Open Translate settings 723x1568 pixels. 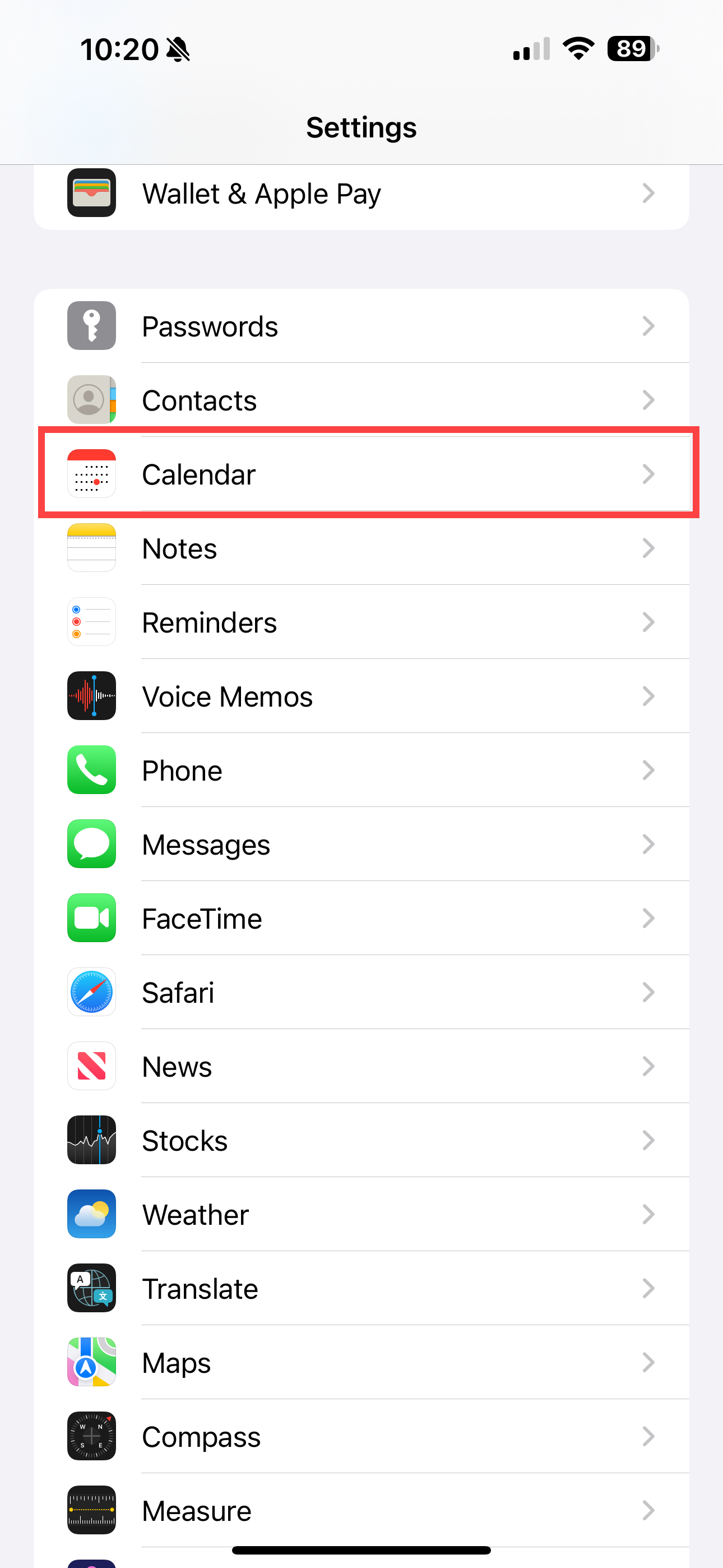[x=361, y=1289]
